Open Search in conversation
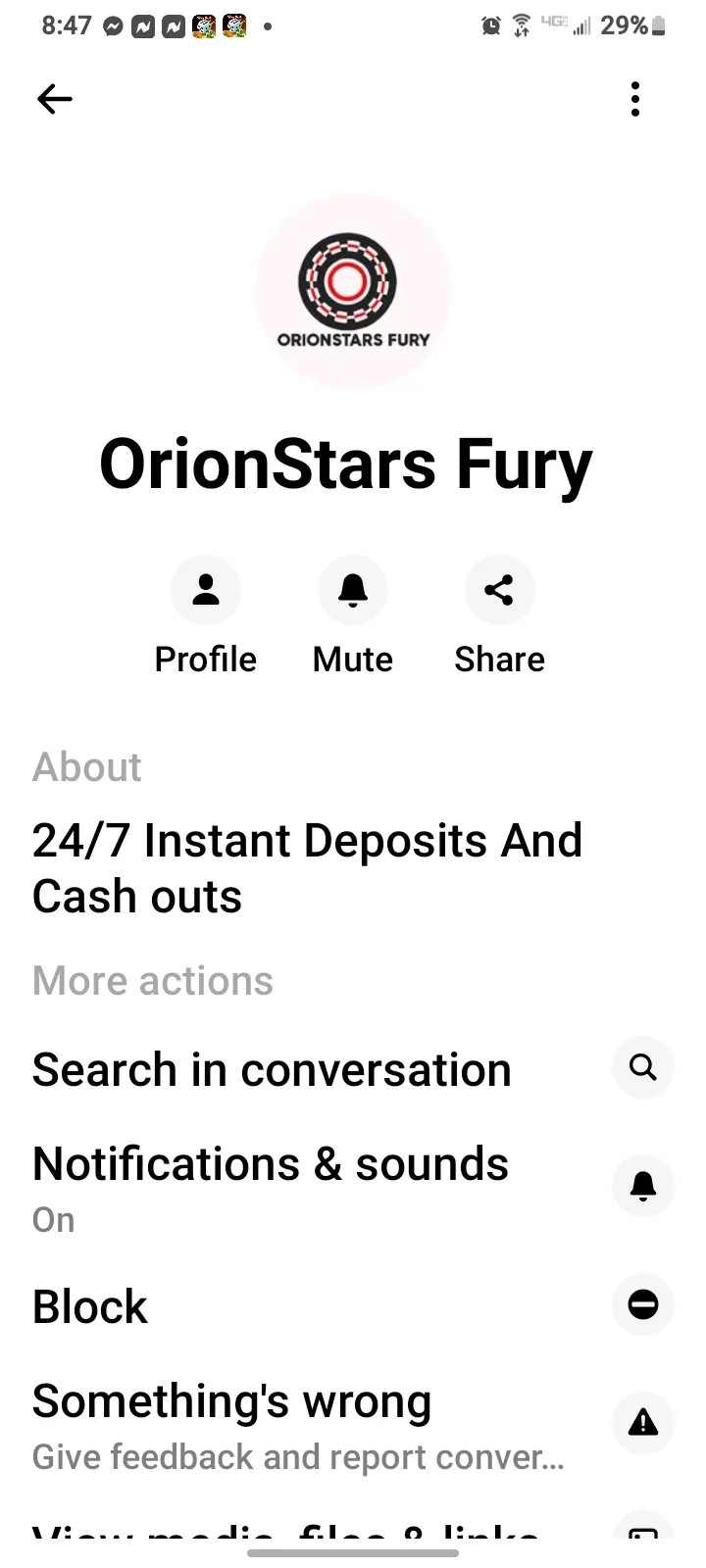Screen dimensions: 706x1568 point(353,1068)
